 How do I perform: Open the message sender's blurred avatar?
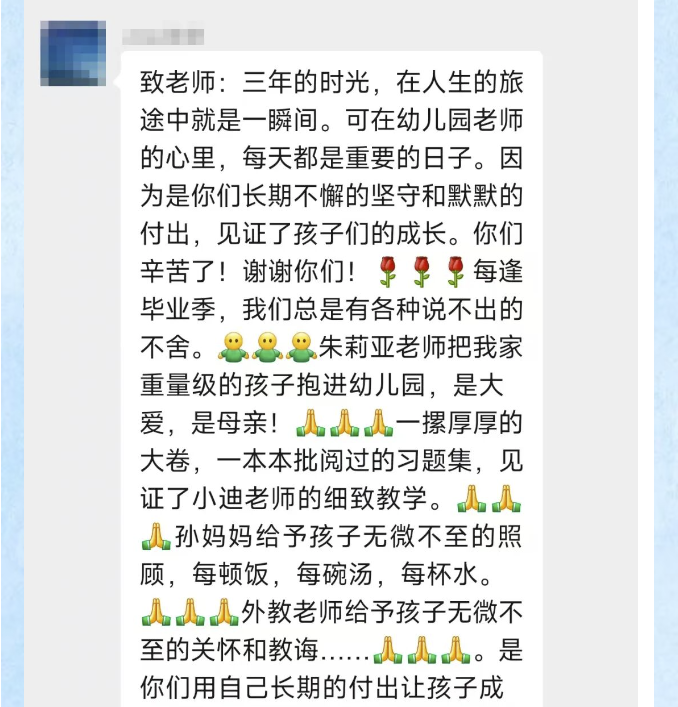(x=74, y=55)
